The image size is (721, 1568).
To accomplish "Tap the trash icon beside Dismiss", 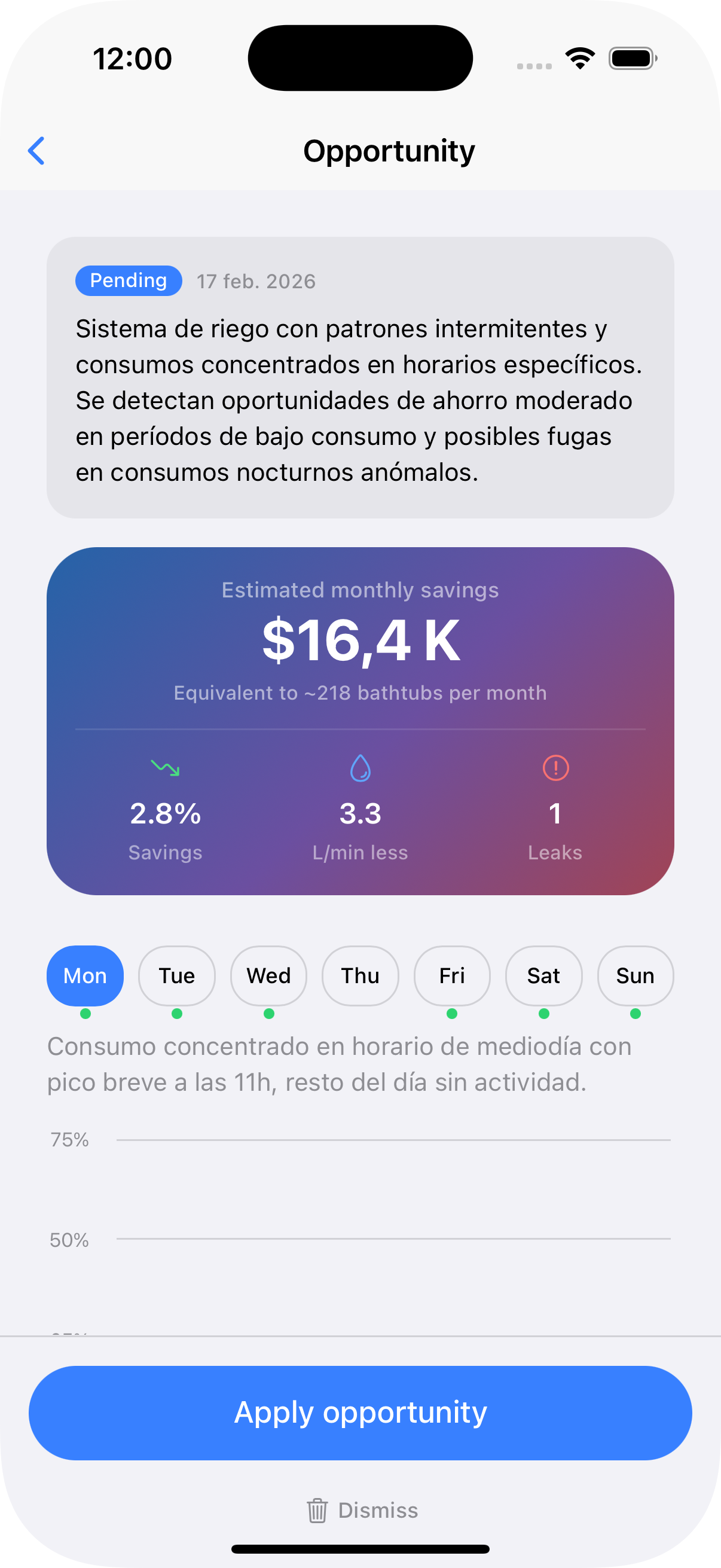I will 318,1509.
